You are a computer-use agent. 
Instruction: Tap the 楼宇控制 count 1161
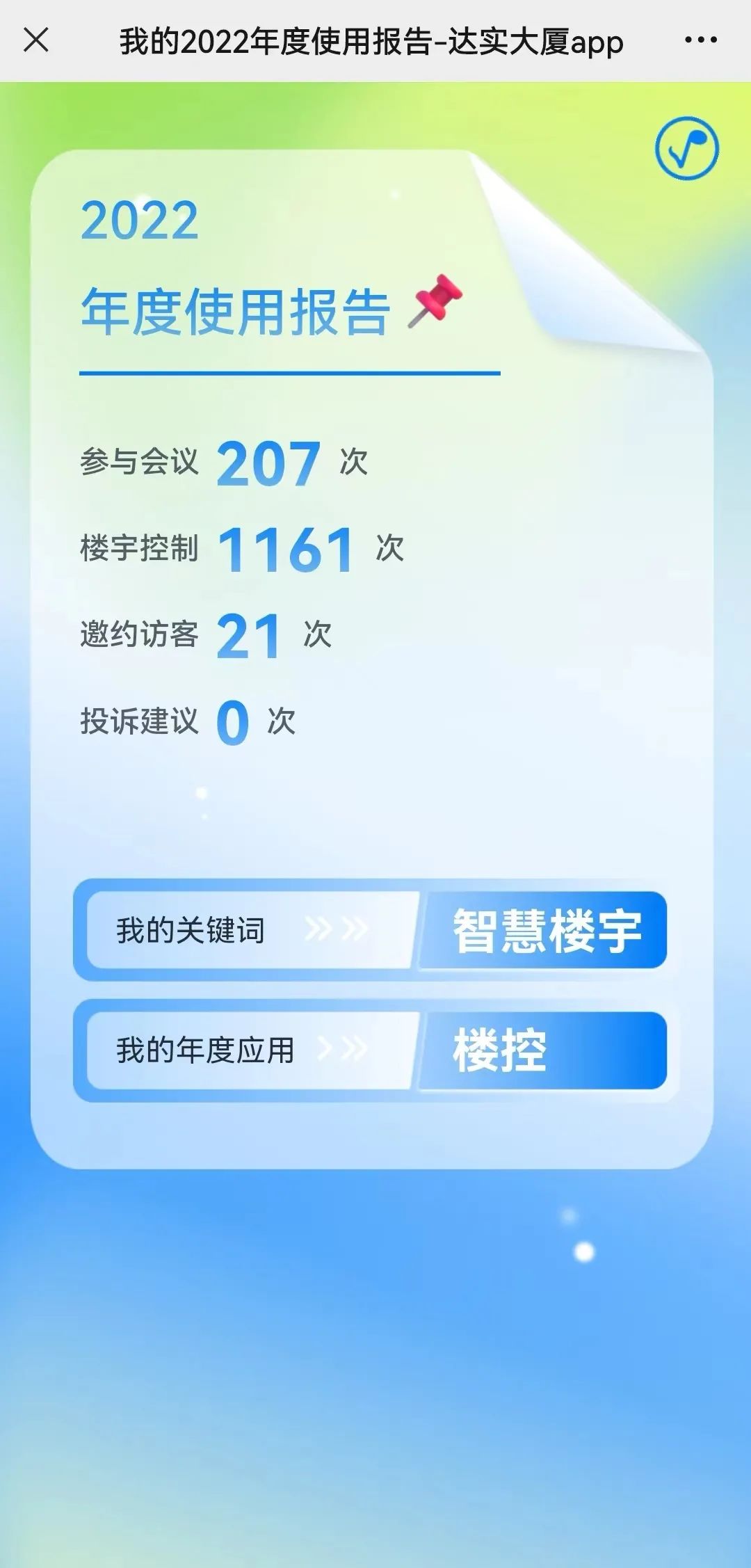(286, 550)
